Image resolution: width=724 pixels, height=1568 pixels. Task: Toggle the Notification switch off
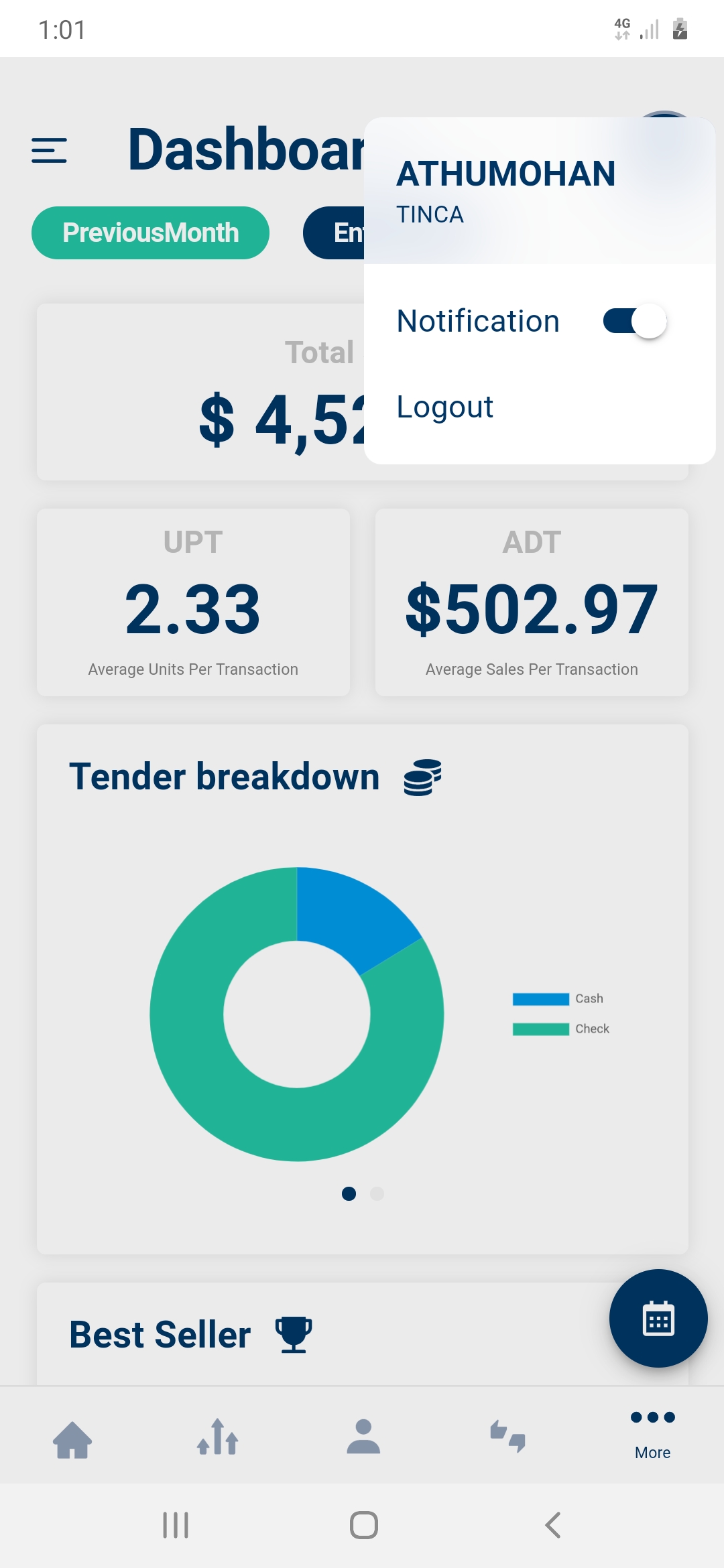tap(634, 321)
